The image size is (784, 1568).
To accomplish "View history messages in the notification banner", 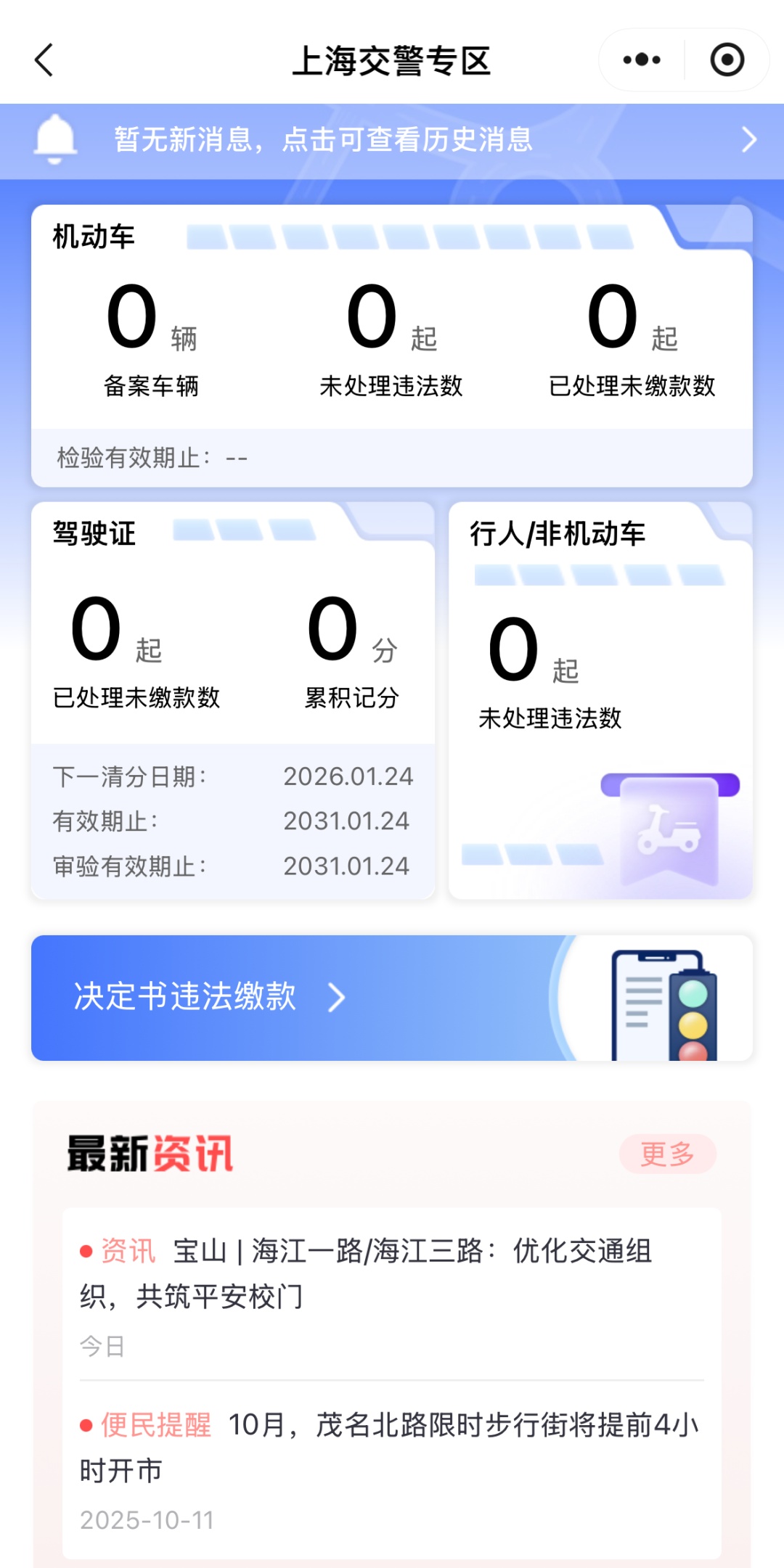I will (x=392, y=139).
